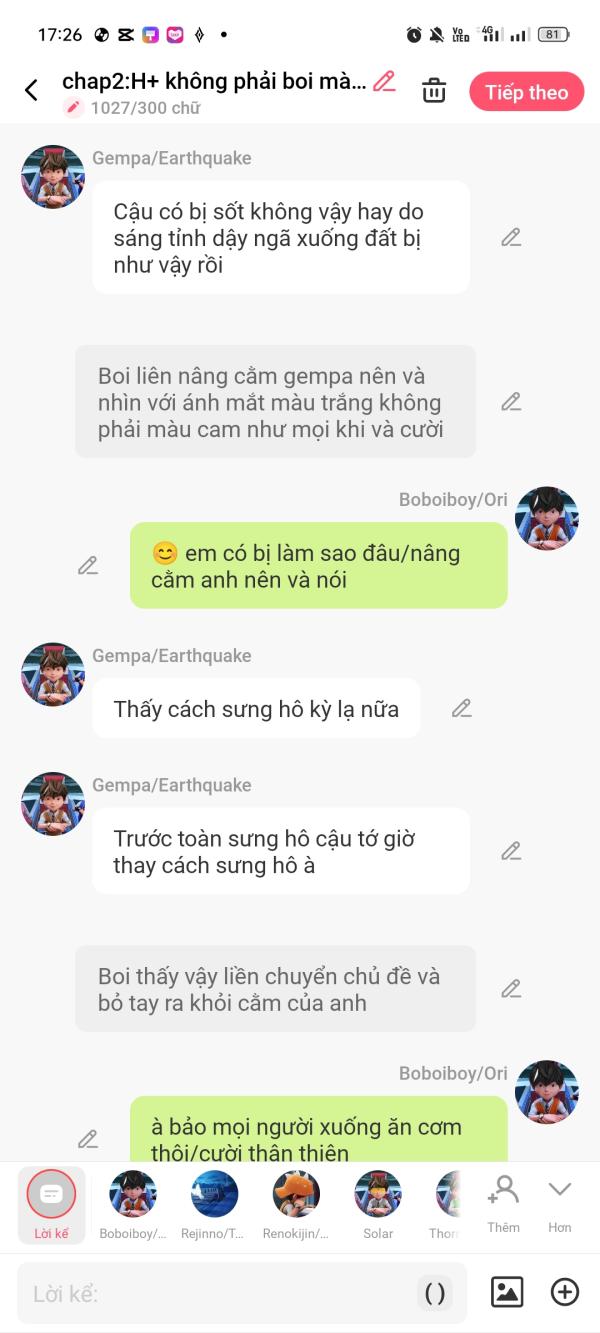
Task: Edit the chapter title with pink pencil
Action: coord(384,82)
